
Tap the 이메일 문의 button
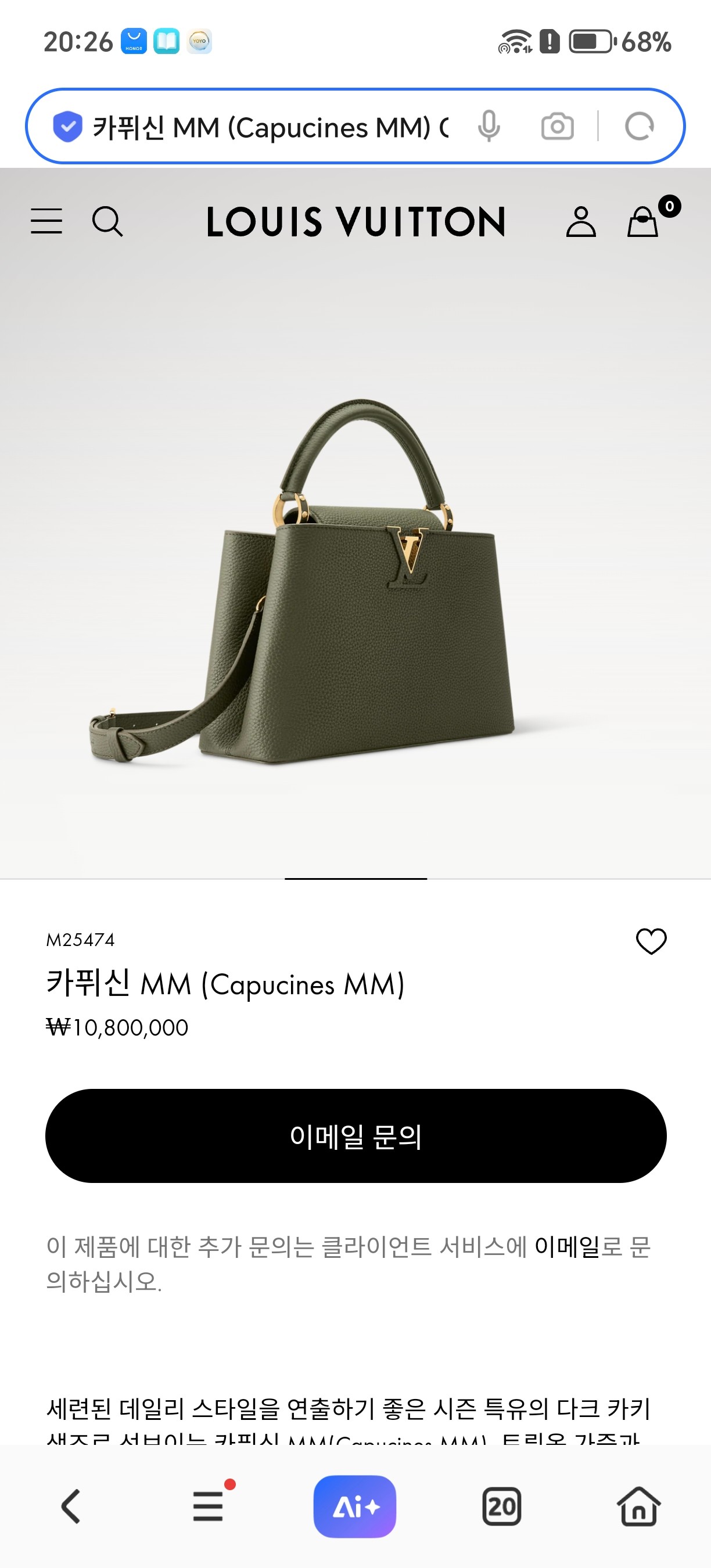click(x=355, y=1136)
